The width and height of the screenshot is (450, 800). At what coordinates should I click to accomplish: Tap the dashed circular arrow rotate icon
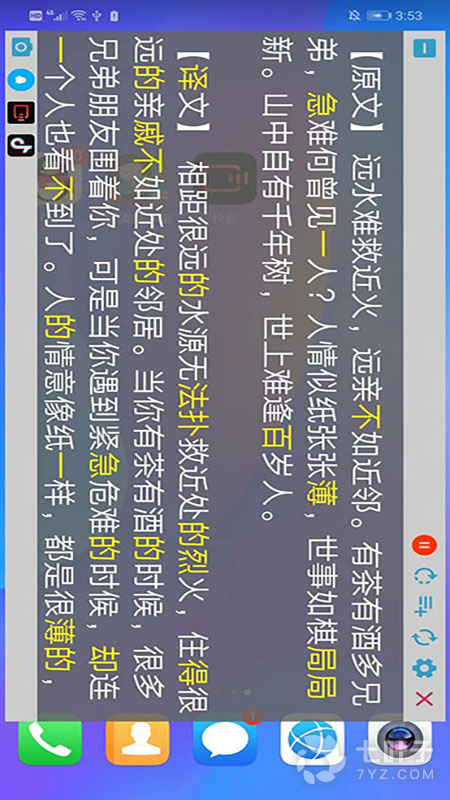click(x=424, y=576)
